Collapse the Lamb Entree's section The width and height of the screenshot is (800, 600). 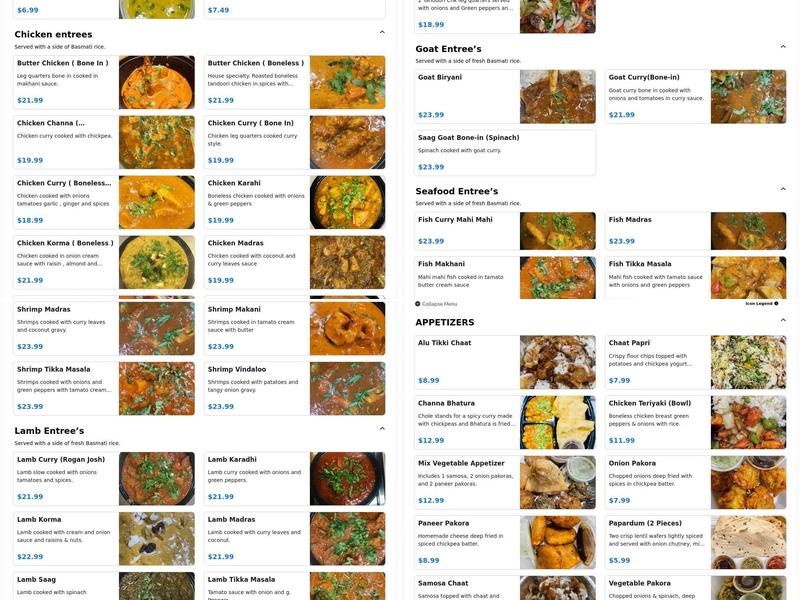(x=382, y=429)
